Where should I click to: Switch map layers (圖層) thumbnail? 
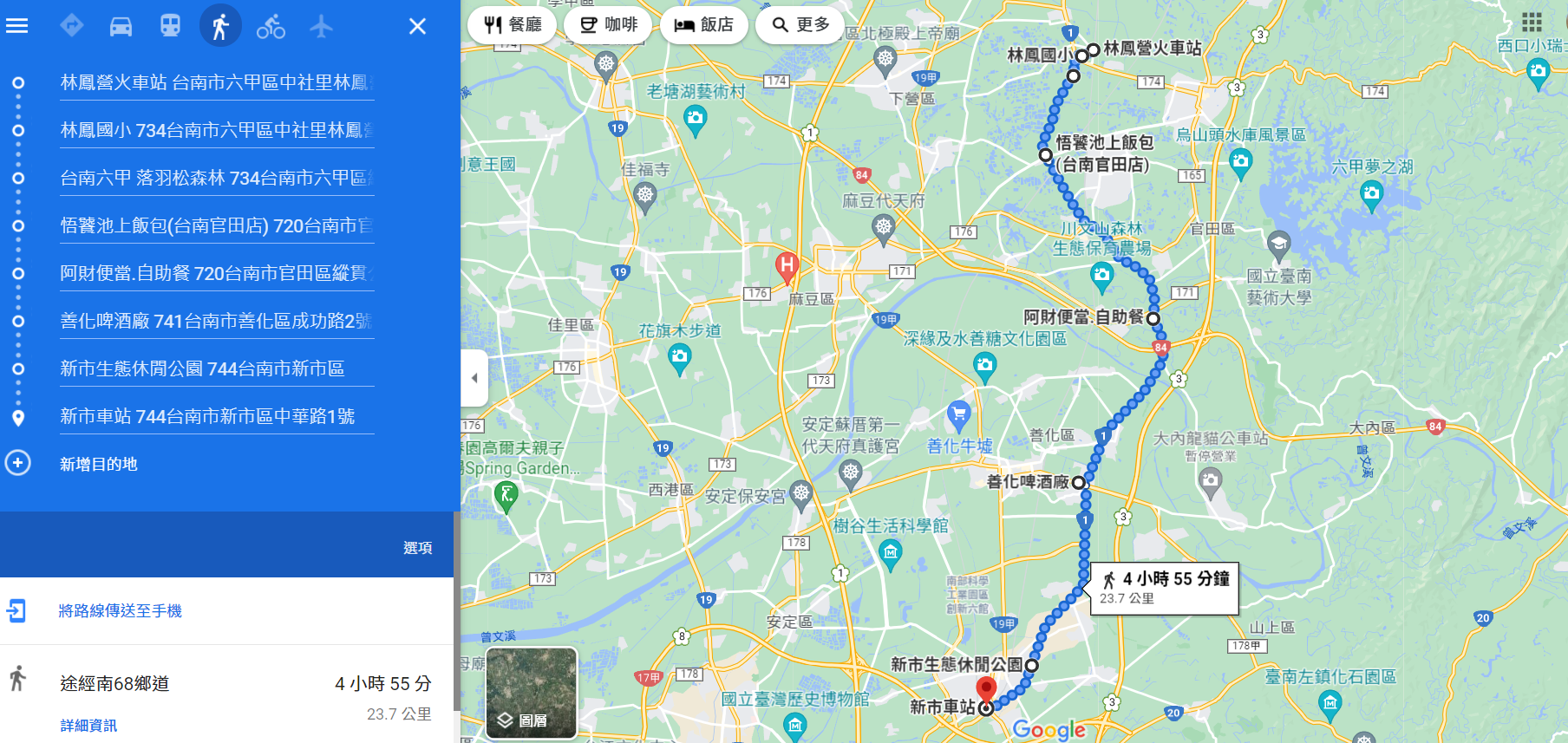point(532,694)
